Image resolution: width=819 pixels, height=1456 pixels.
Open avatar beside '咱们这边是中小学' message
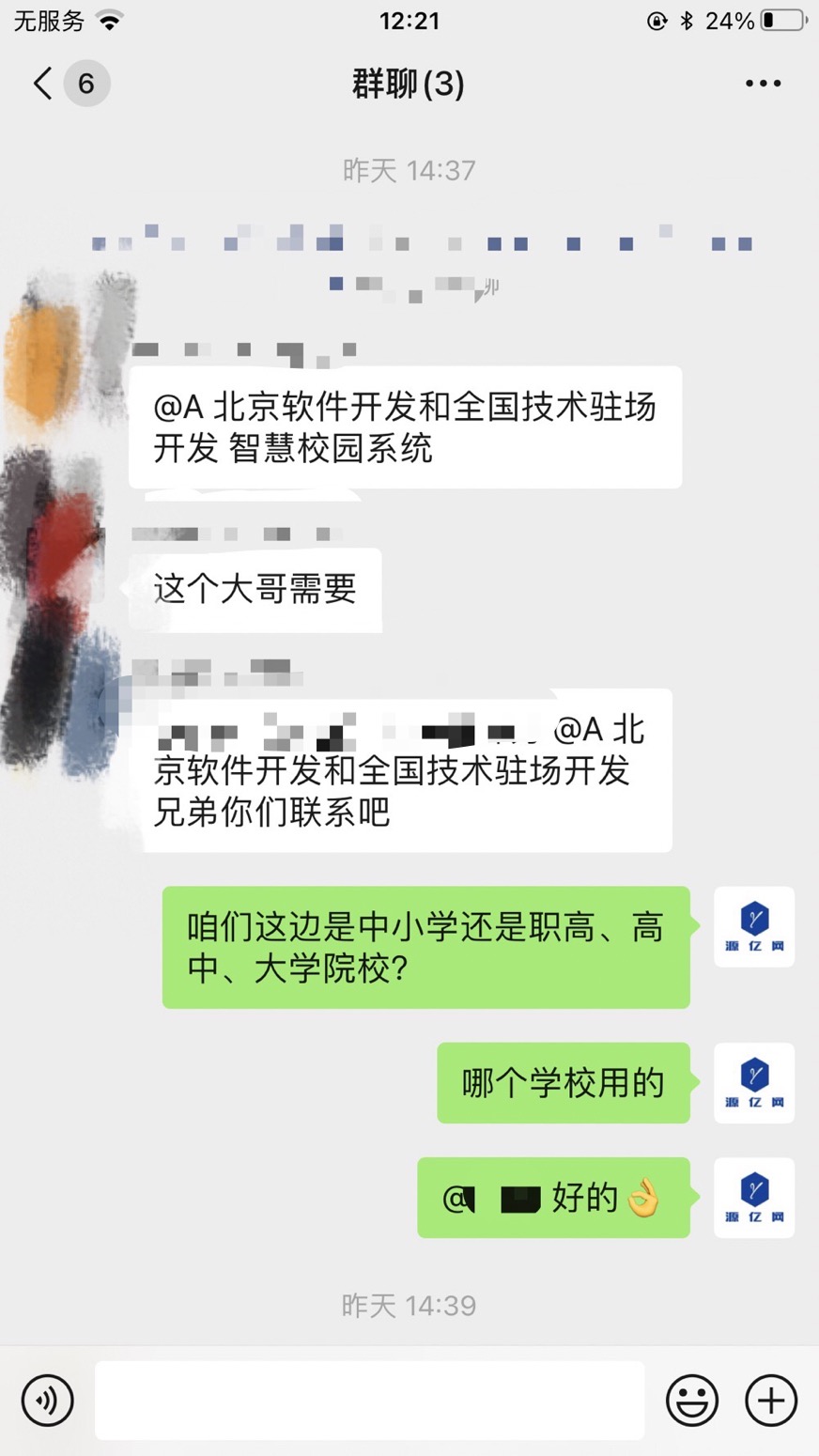[x=754, y=927]
